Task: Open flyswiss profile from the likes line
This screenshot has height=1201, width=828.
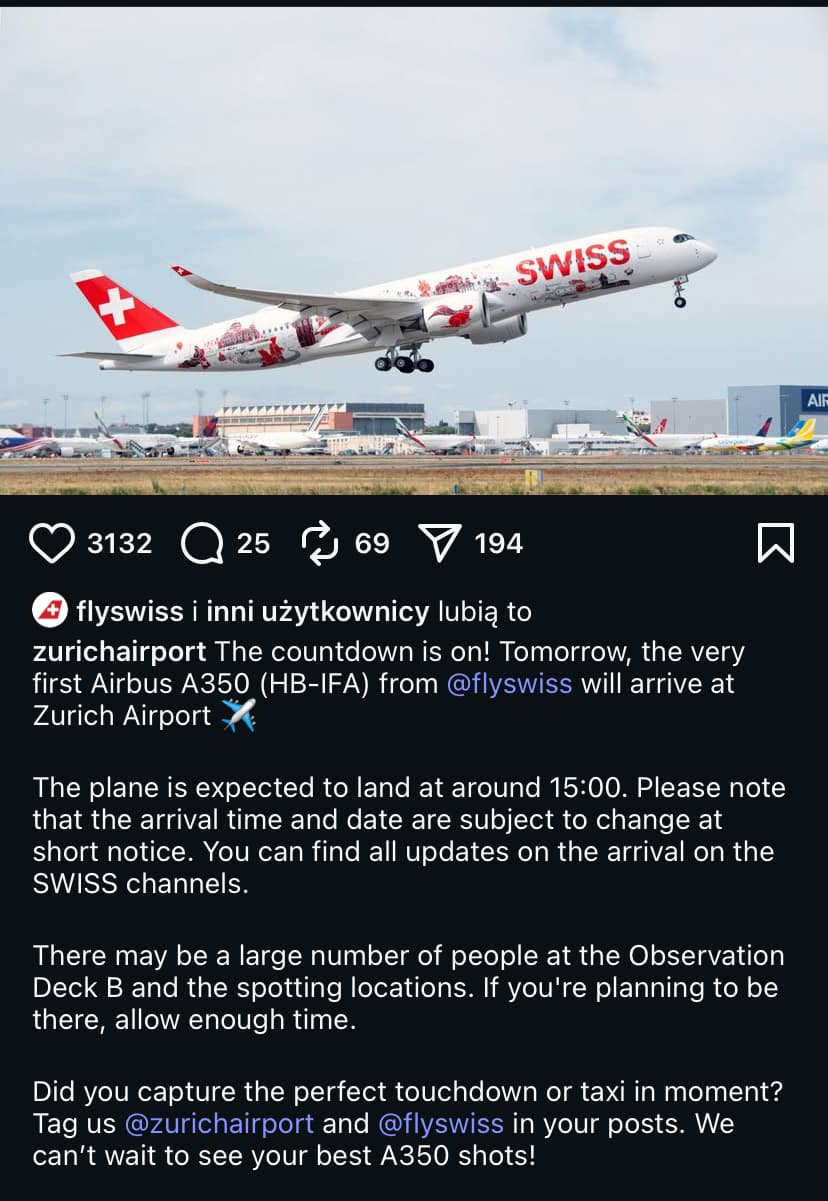Action: click(129, 611)
